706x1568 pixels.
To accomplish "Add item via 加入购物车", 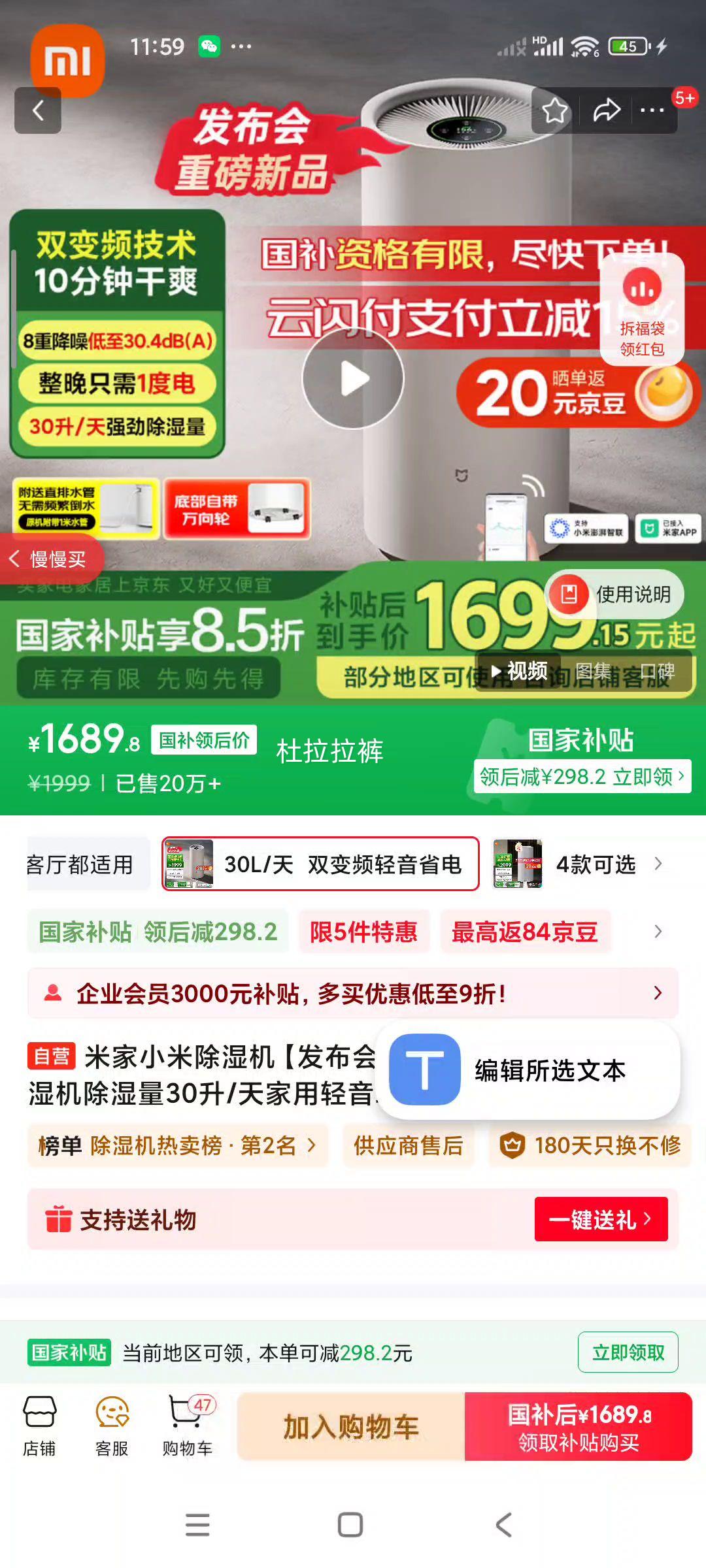I will click(x=351, y=1427).
